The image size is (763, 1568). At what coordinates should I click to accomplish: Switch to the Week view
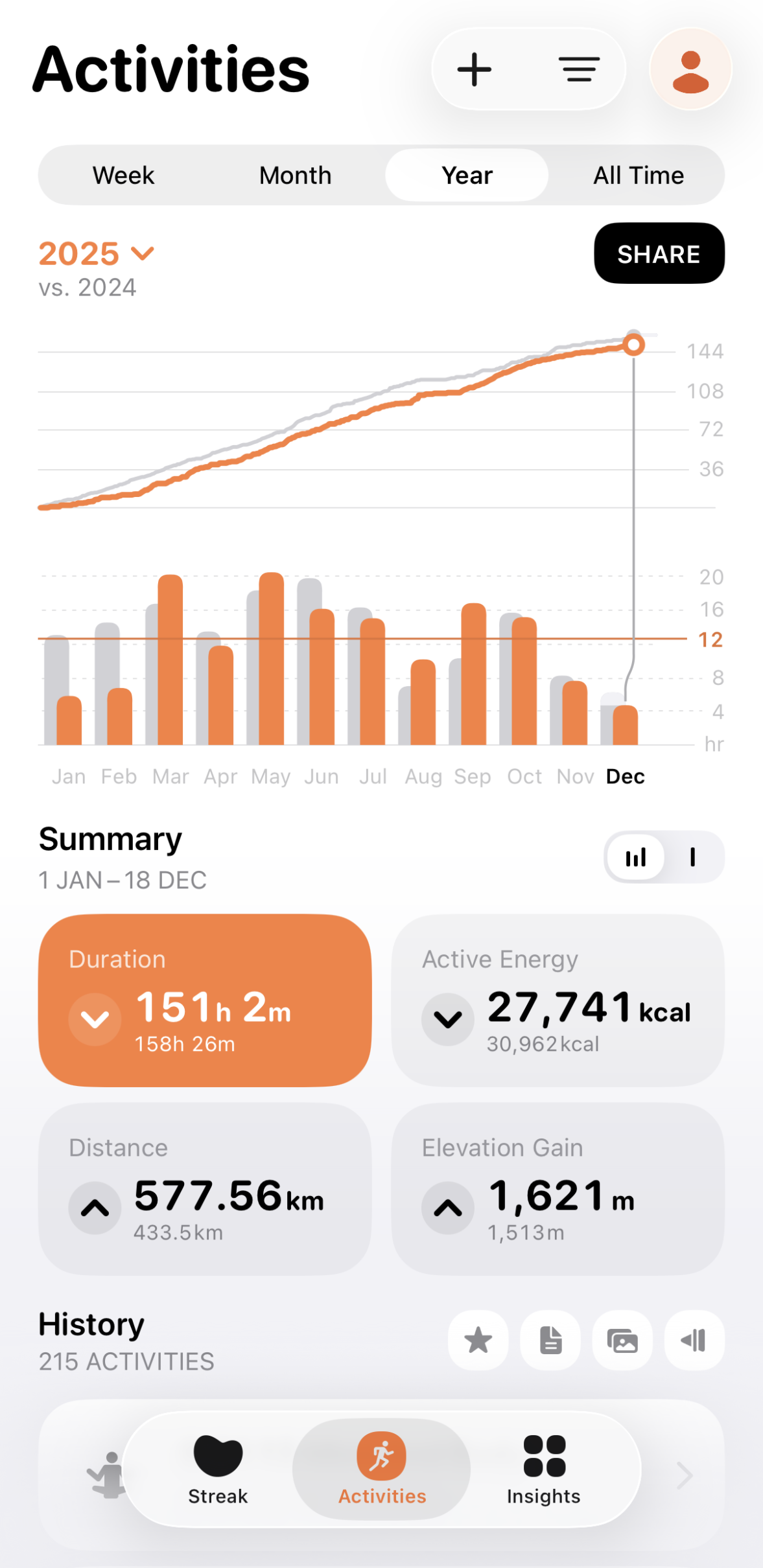pos(123,176)
